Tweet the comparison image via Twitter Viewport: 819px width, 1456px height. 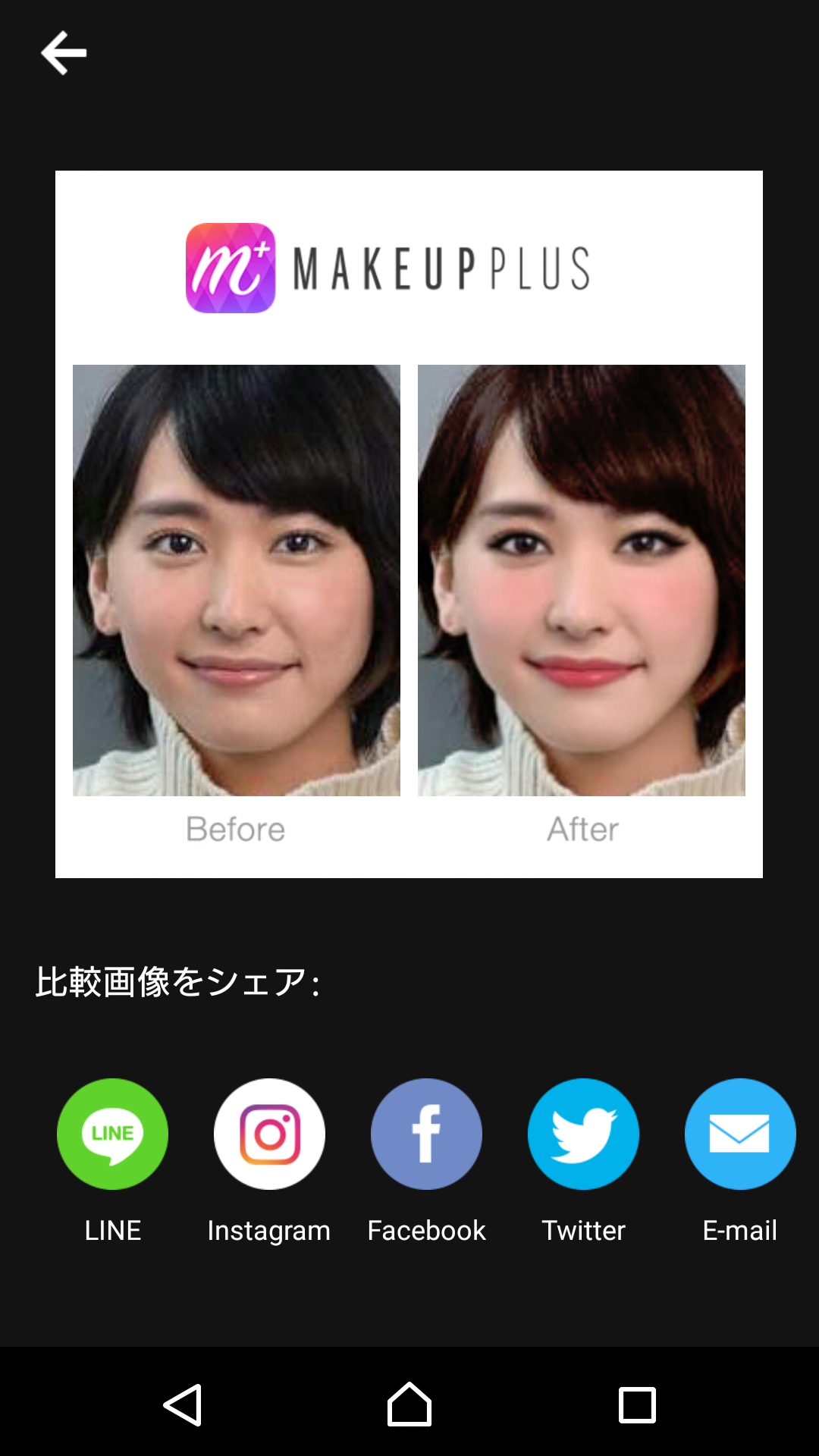583,1134
